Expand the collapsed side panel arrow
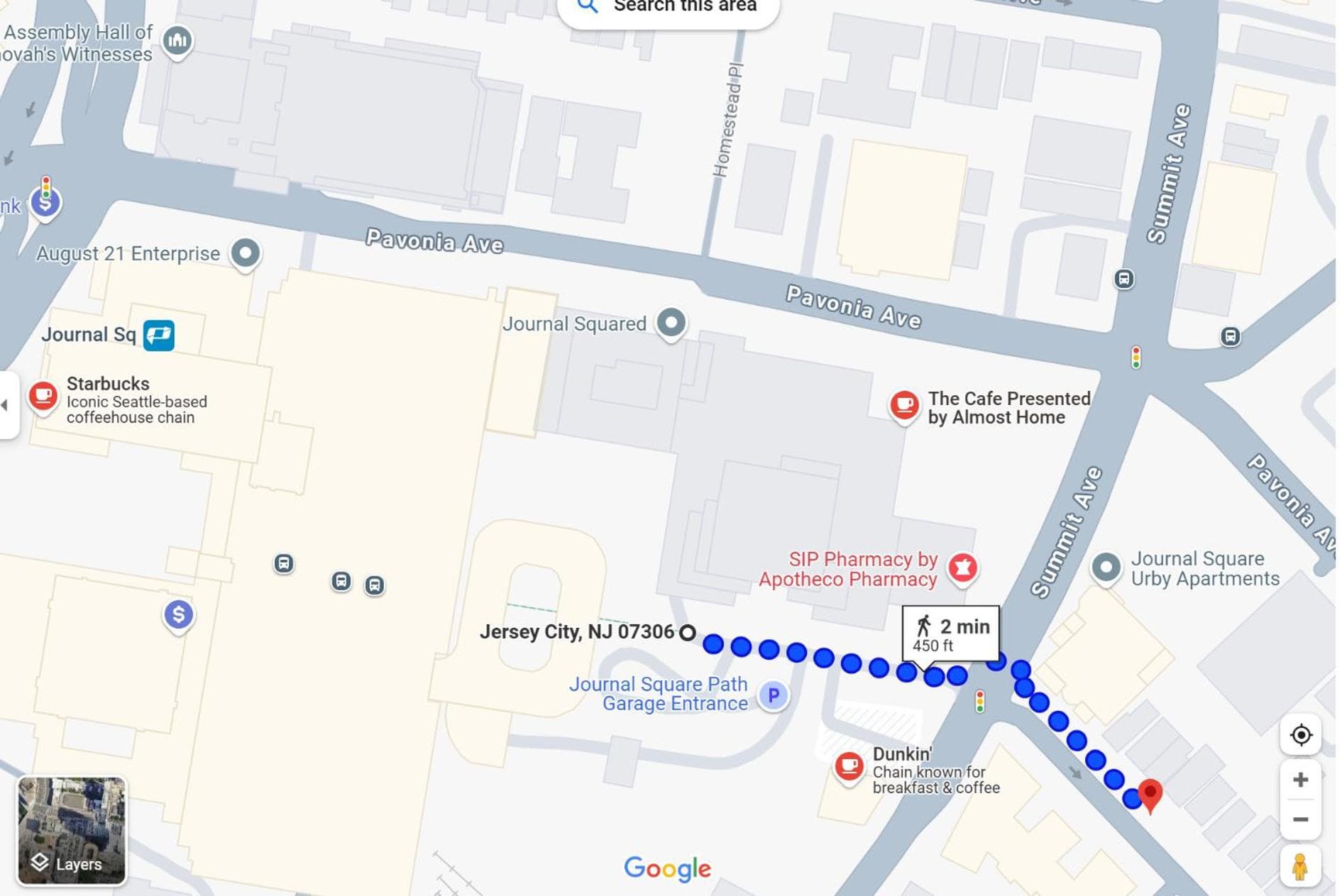 [x=6, y=405]
